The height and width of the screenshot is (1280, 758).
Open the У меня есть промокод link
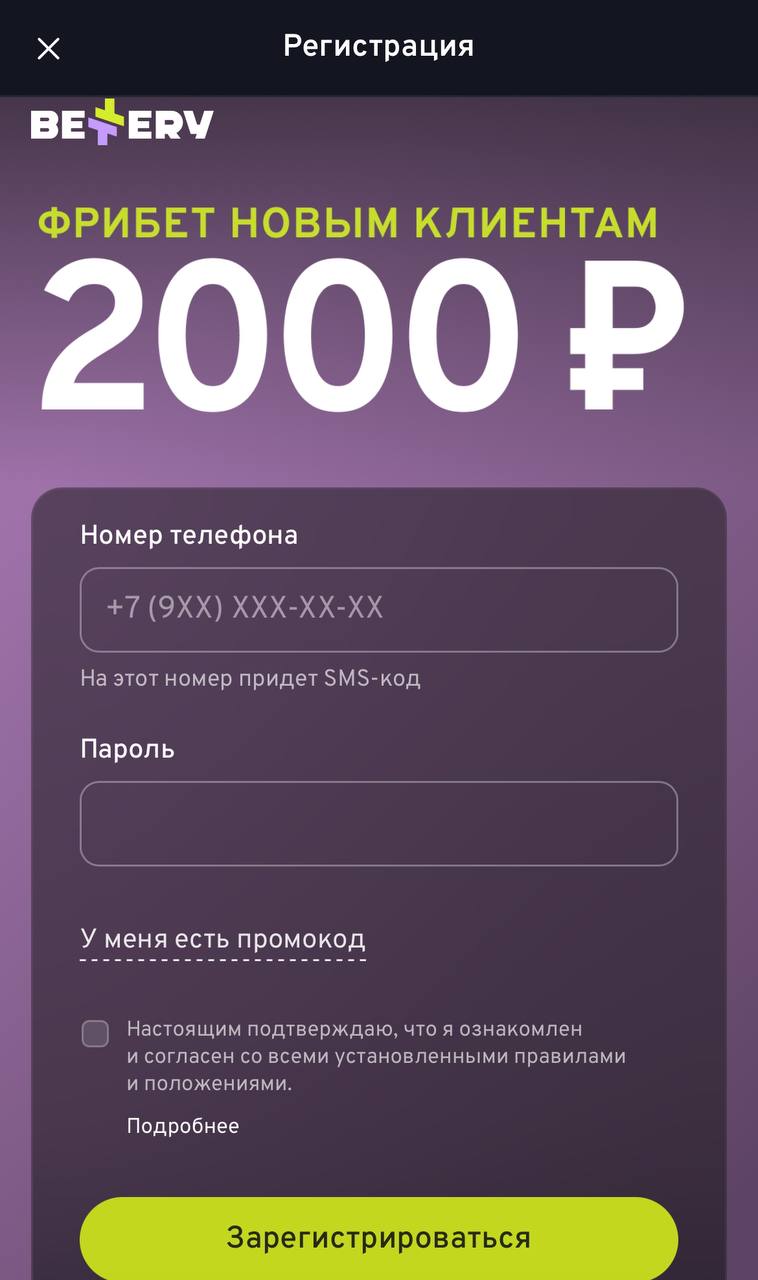(x=223, y=940)
